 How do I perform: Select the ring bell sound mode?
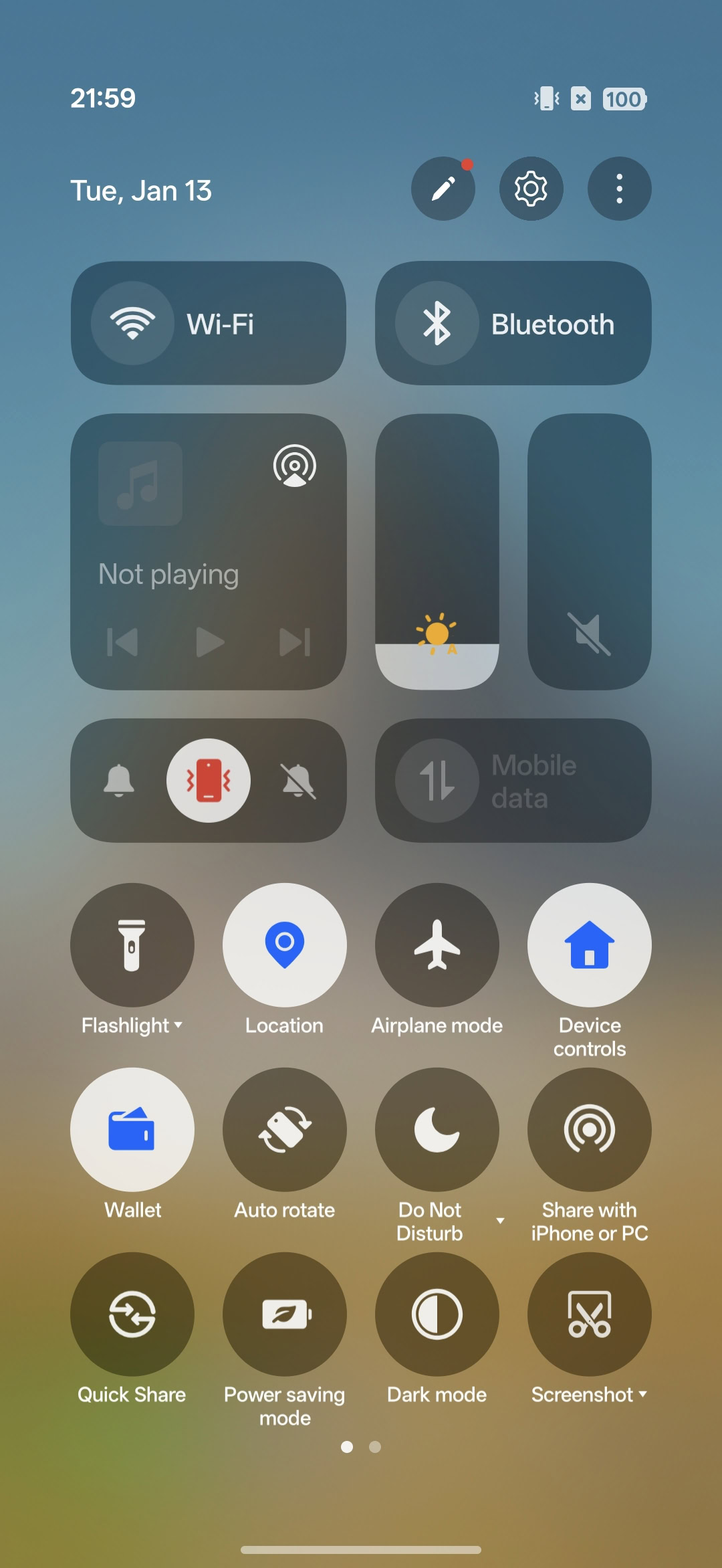pos(119,780)
